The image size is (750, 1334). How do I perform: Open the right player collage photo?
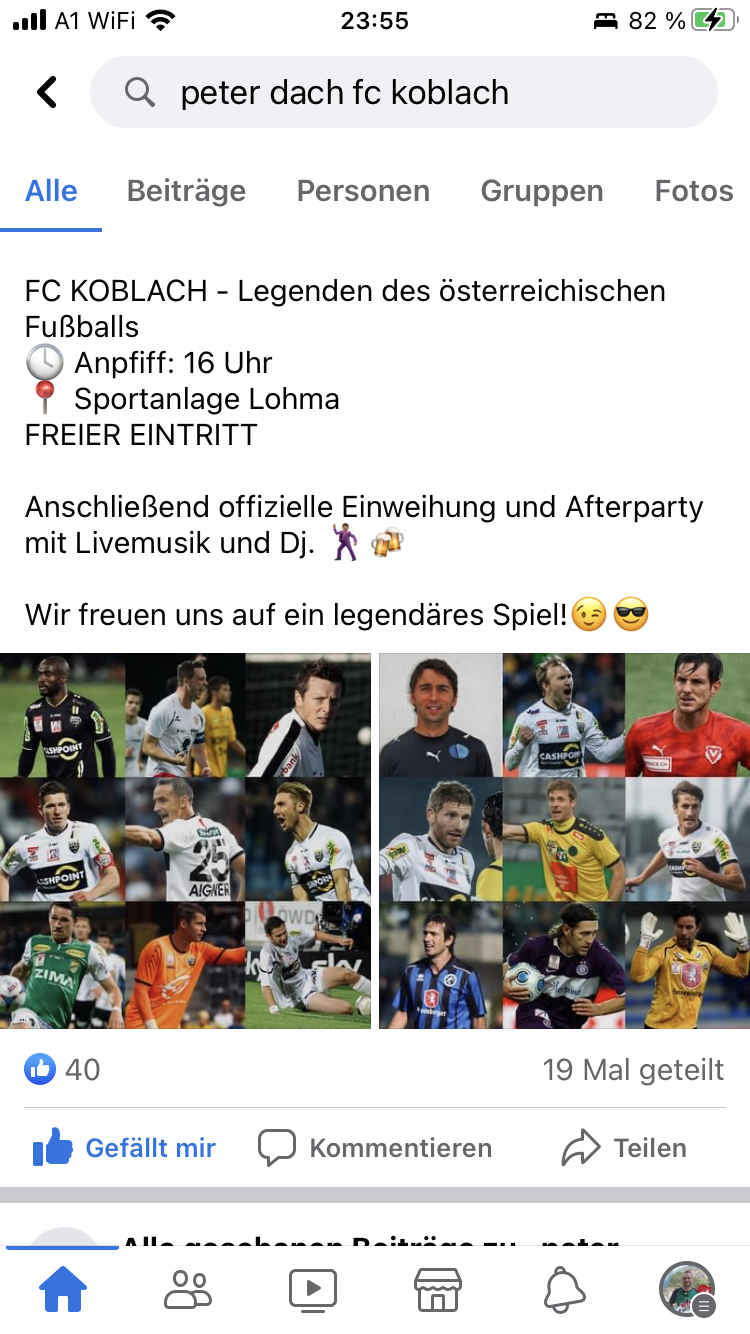coord(565,841)
